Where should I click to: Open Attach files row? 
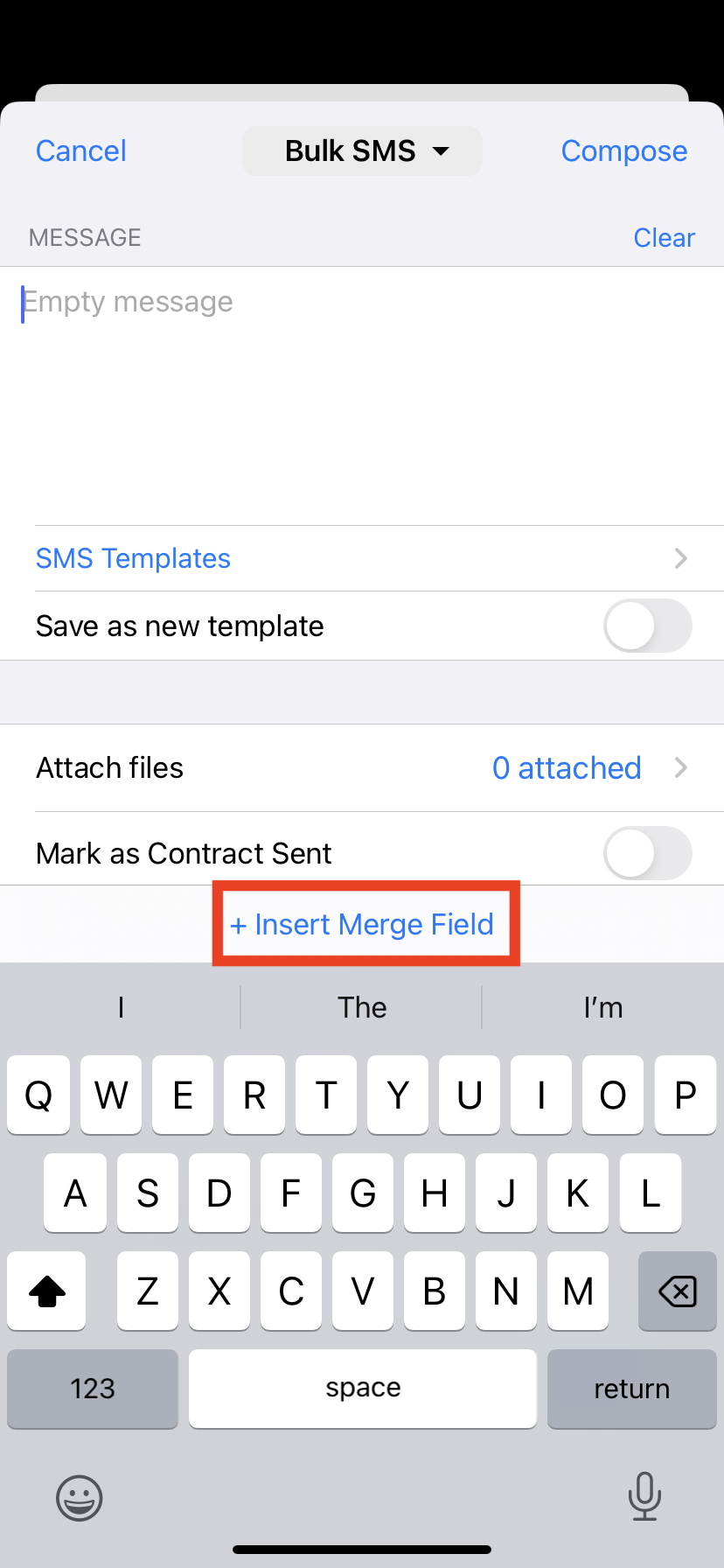pyautogui.click(x=362, y=767)
